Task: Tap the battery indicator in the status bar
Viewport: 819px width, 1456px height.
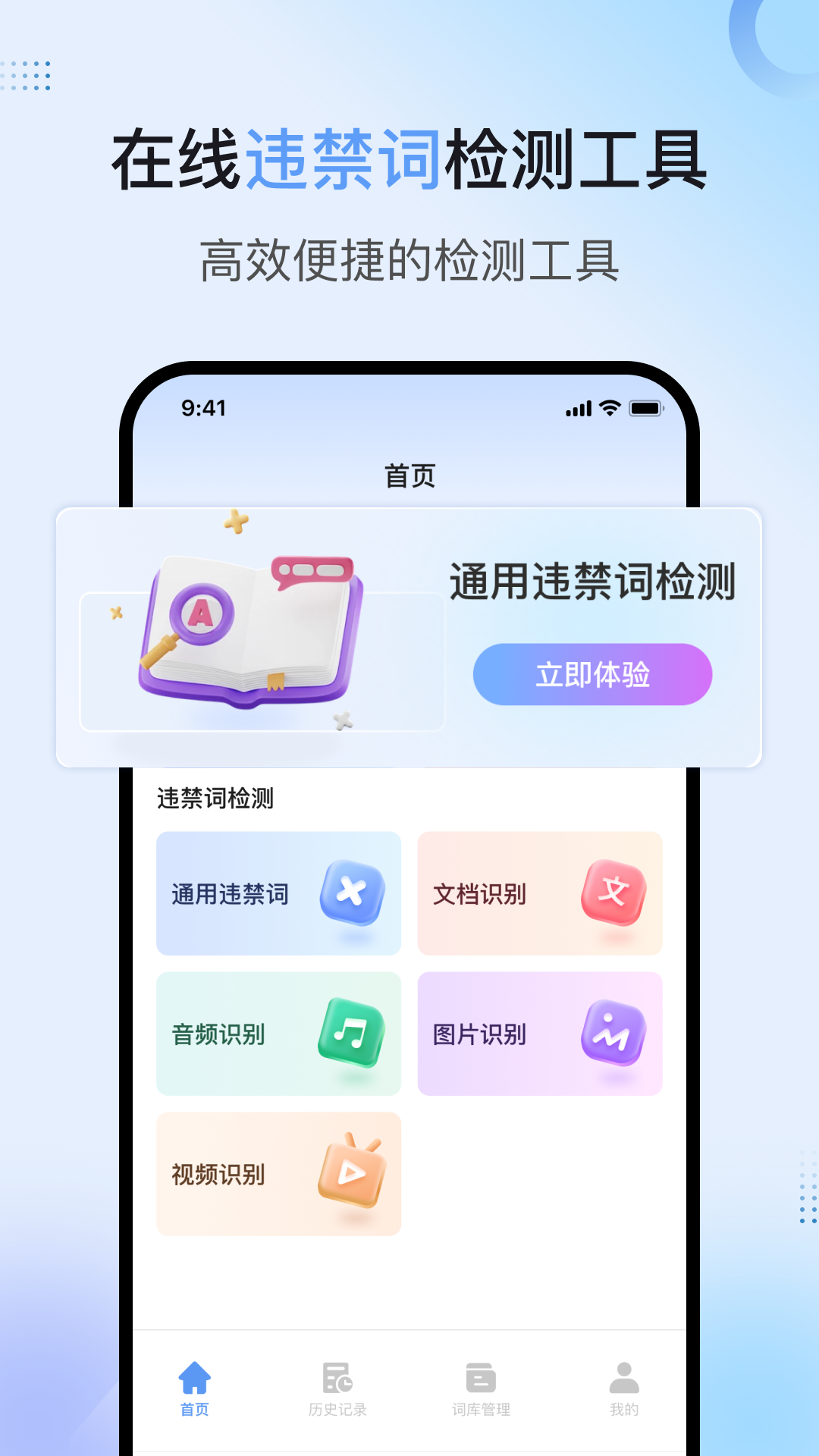Action: tap(645, 408)
